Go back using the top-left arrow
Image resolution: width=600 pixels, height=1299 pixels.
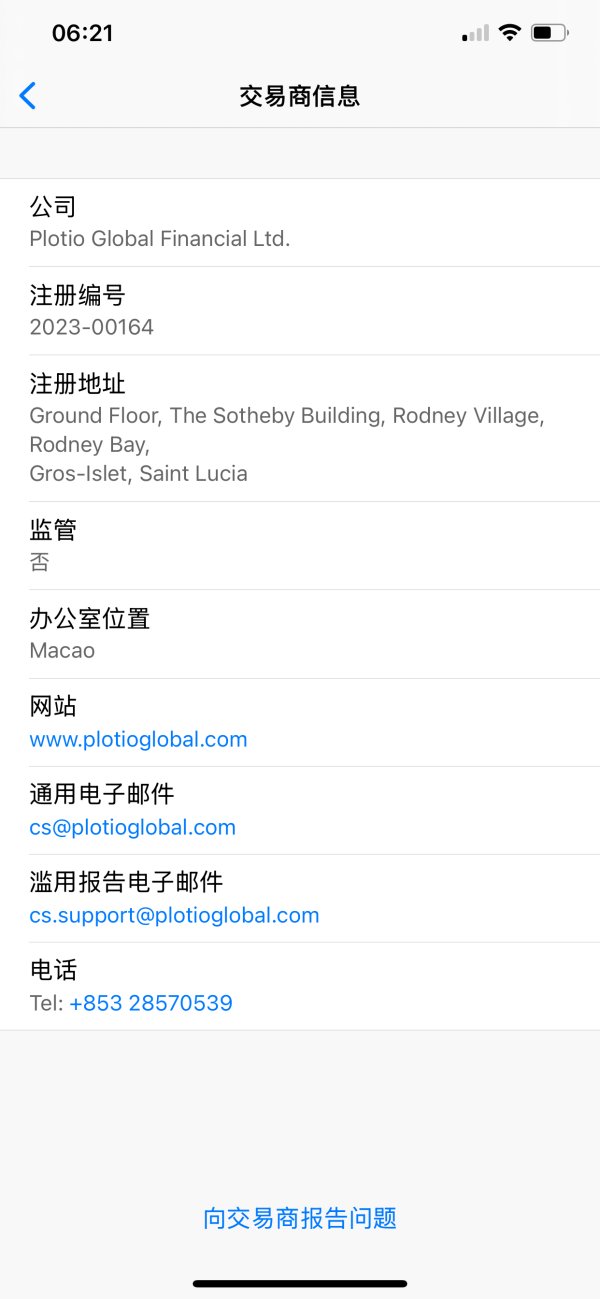click(x=28, y=96)
